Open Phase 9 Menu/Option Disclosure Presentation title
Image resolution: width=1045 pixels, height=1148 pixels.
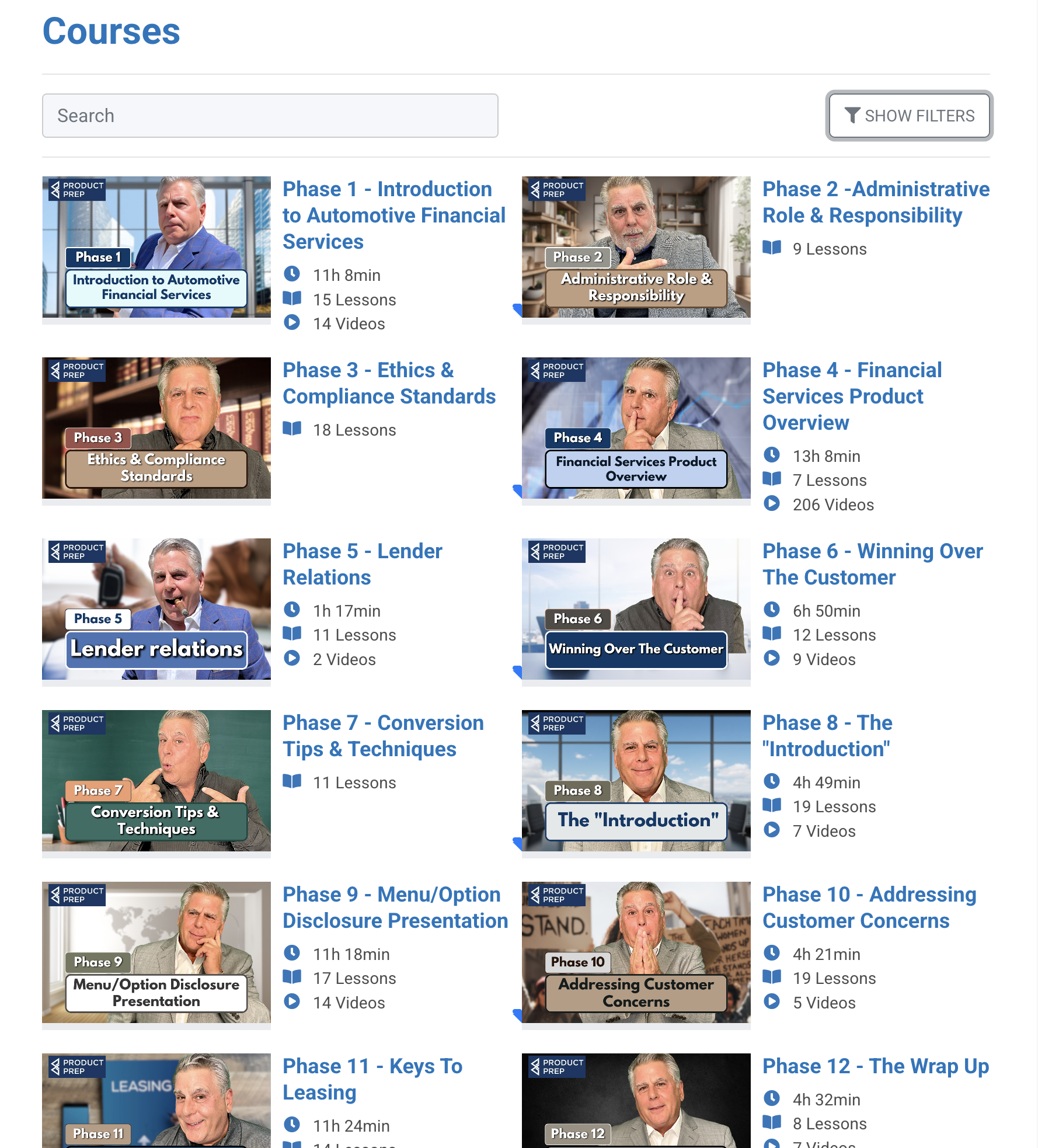tap(395, 907)
